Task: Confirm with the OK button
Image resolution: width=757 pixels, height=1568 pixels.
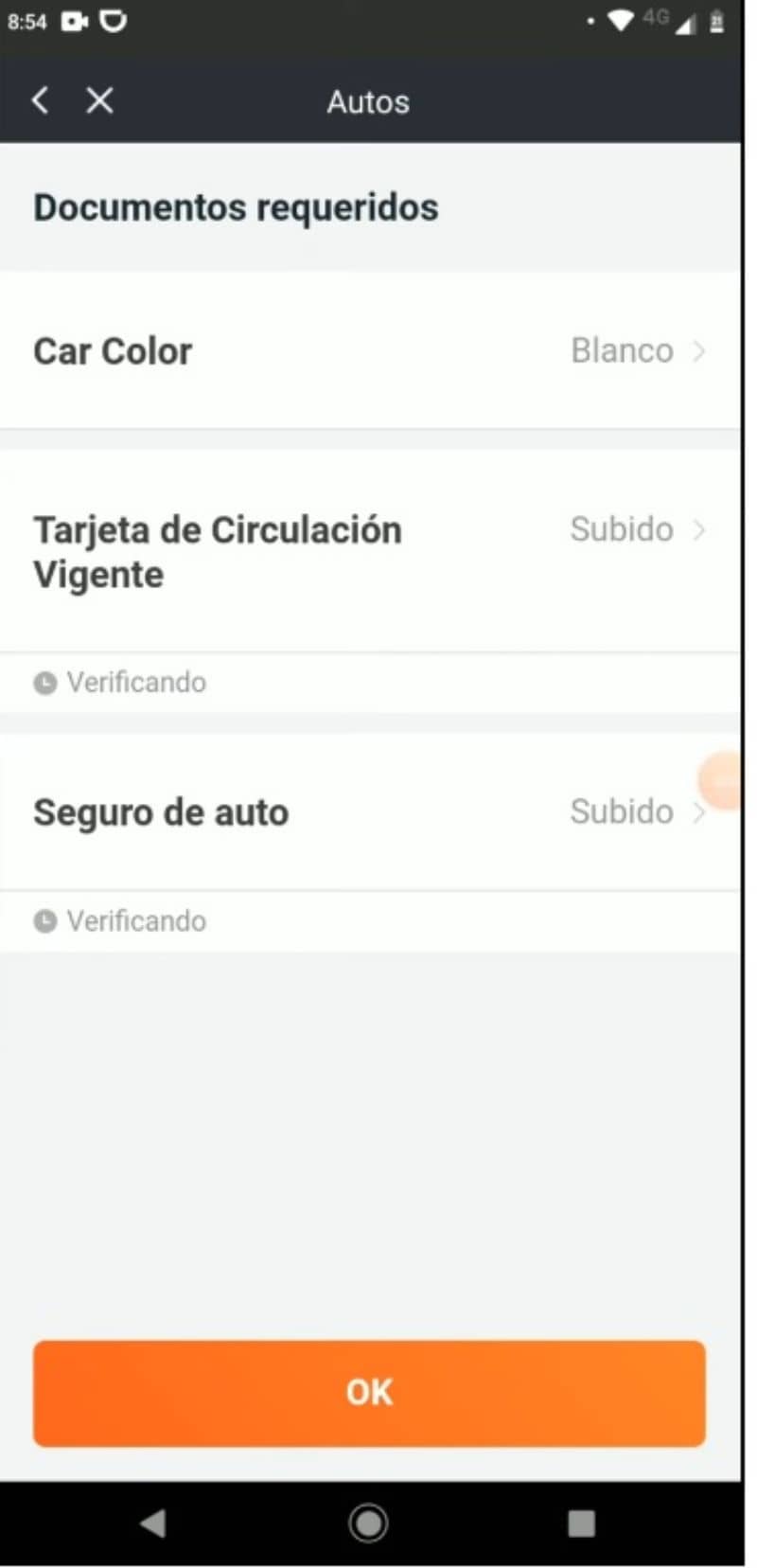Action: pos(369,1392)
